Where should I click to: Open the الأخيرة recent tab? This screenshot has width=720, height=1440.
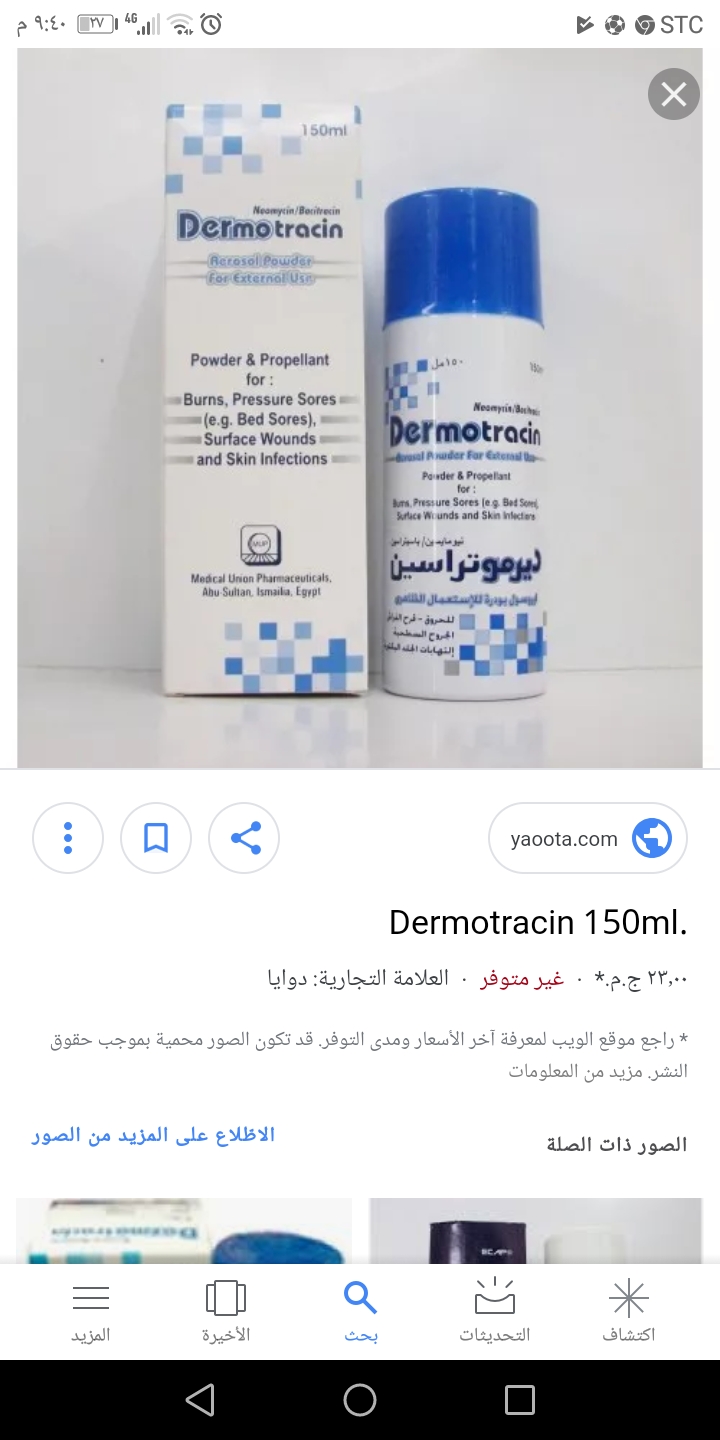[x=226, y=1311]
